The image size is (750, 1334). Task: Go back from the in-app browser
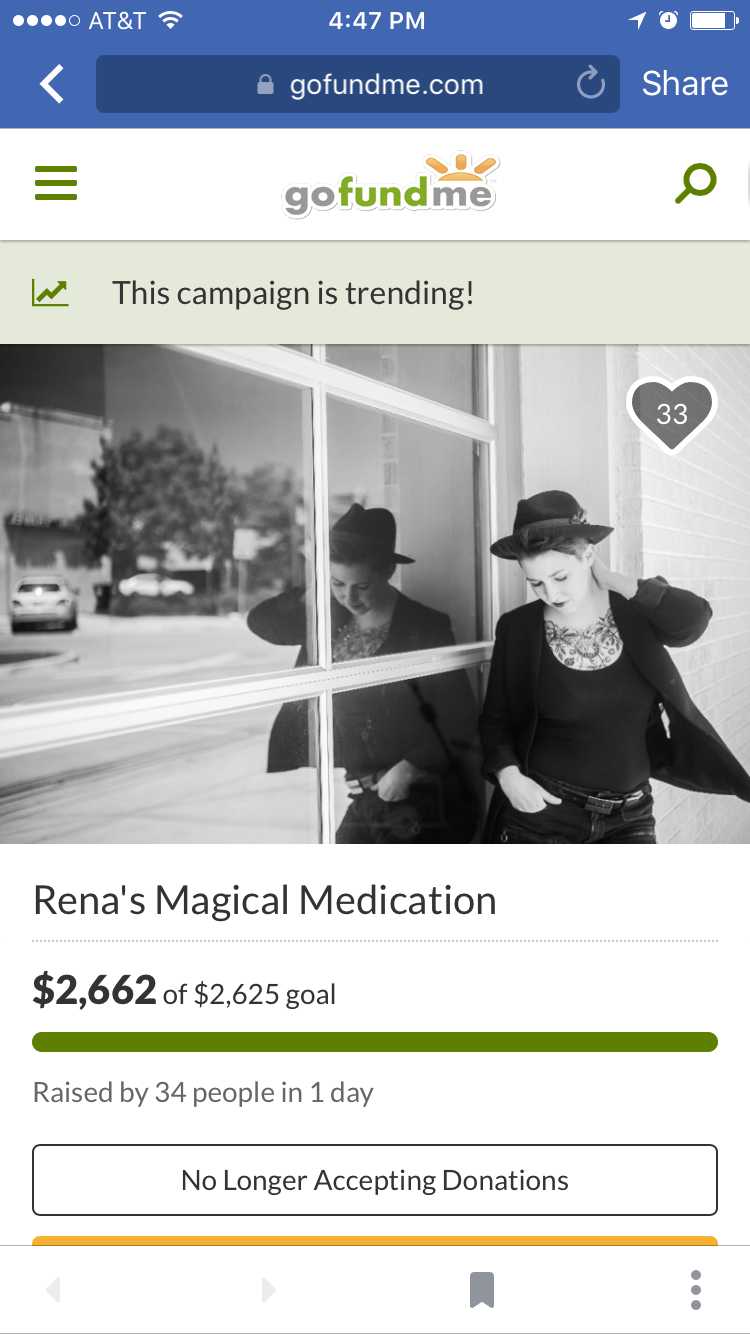(x=52, y=84)
